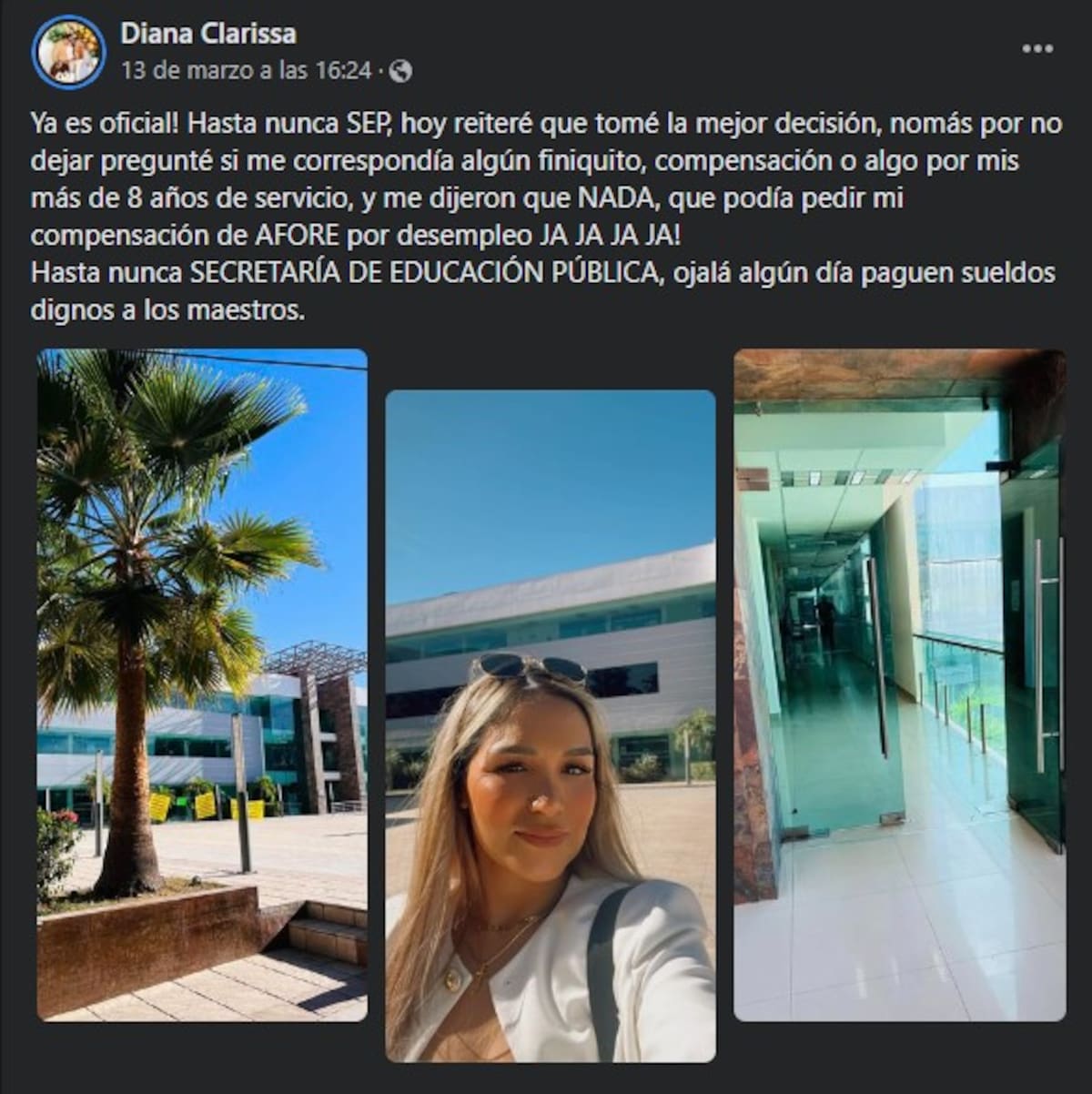The width and height of the screenshot is (1092, 1094).
Task: Open the selfie photo in the post
Action: coord(551,725)
